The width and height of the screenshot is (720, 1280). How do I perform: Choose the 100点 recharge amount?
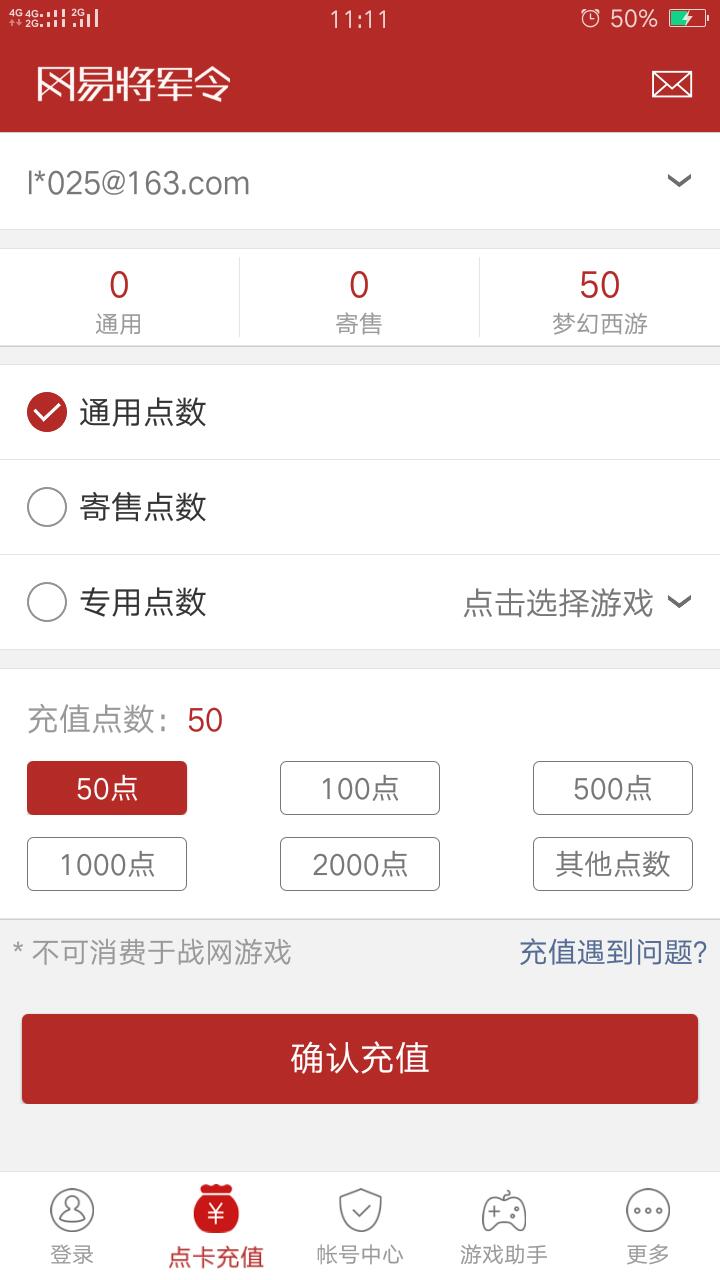[x=360, y=788]
